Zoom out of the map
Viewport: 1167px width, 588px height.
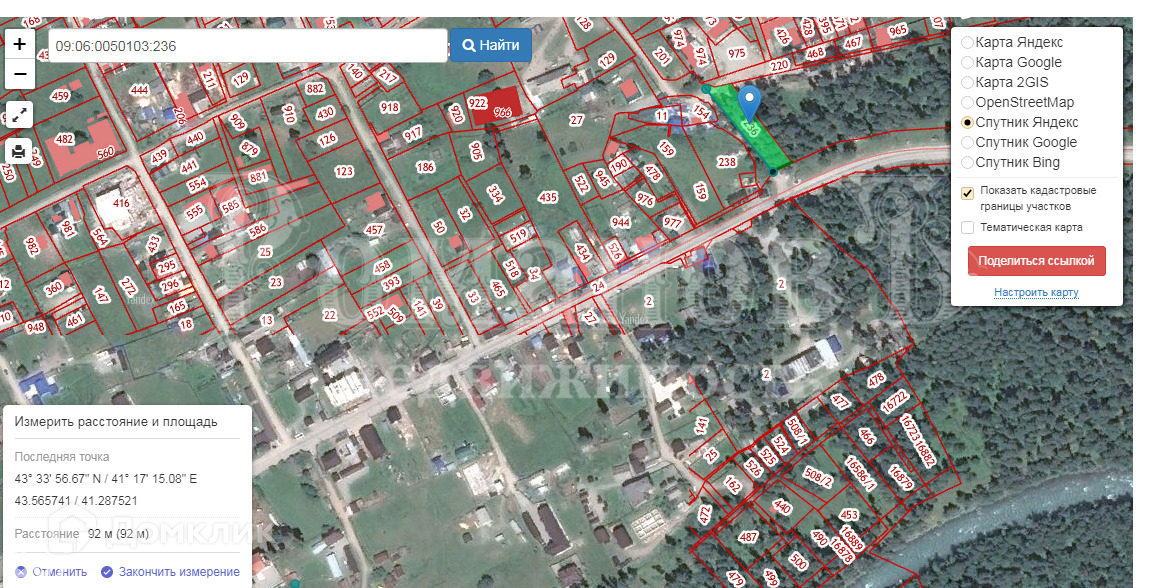pyautogui.click(x=19, y=73)
